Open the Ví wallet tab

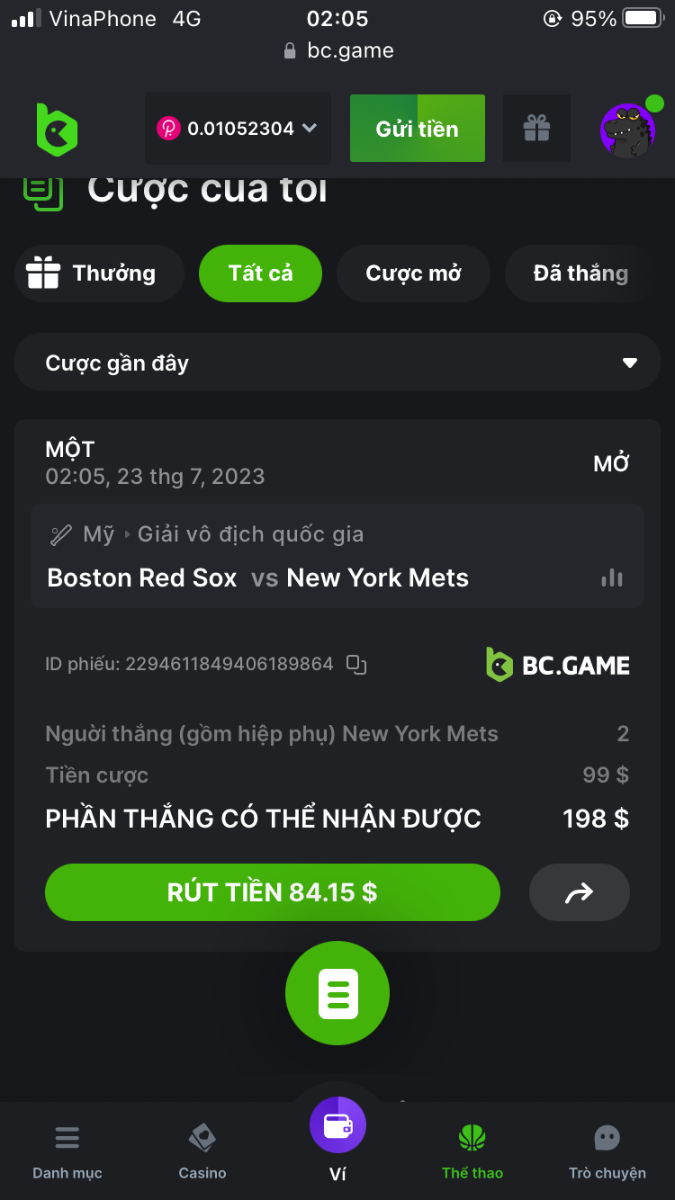[338, 1140]
